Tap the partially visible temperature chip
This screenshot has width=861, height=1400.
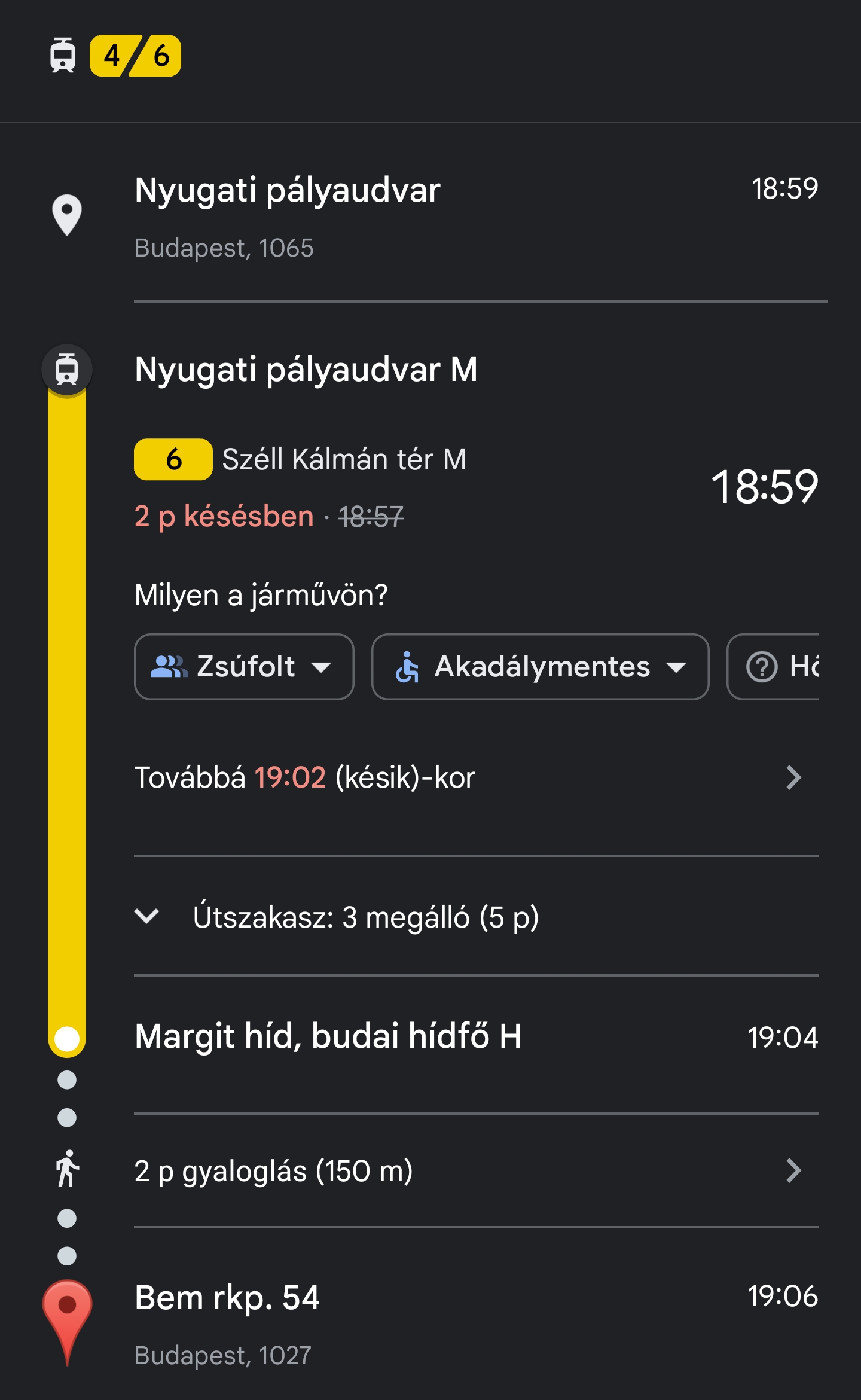click(773, 666)
